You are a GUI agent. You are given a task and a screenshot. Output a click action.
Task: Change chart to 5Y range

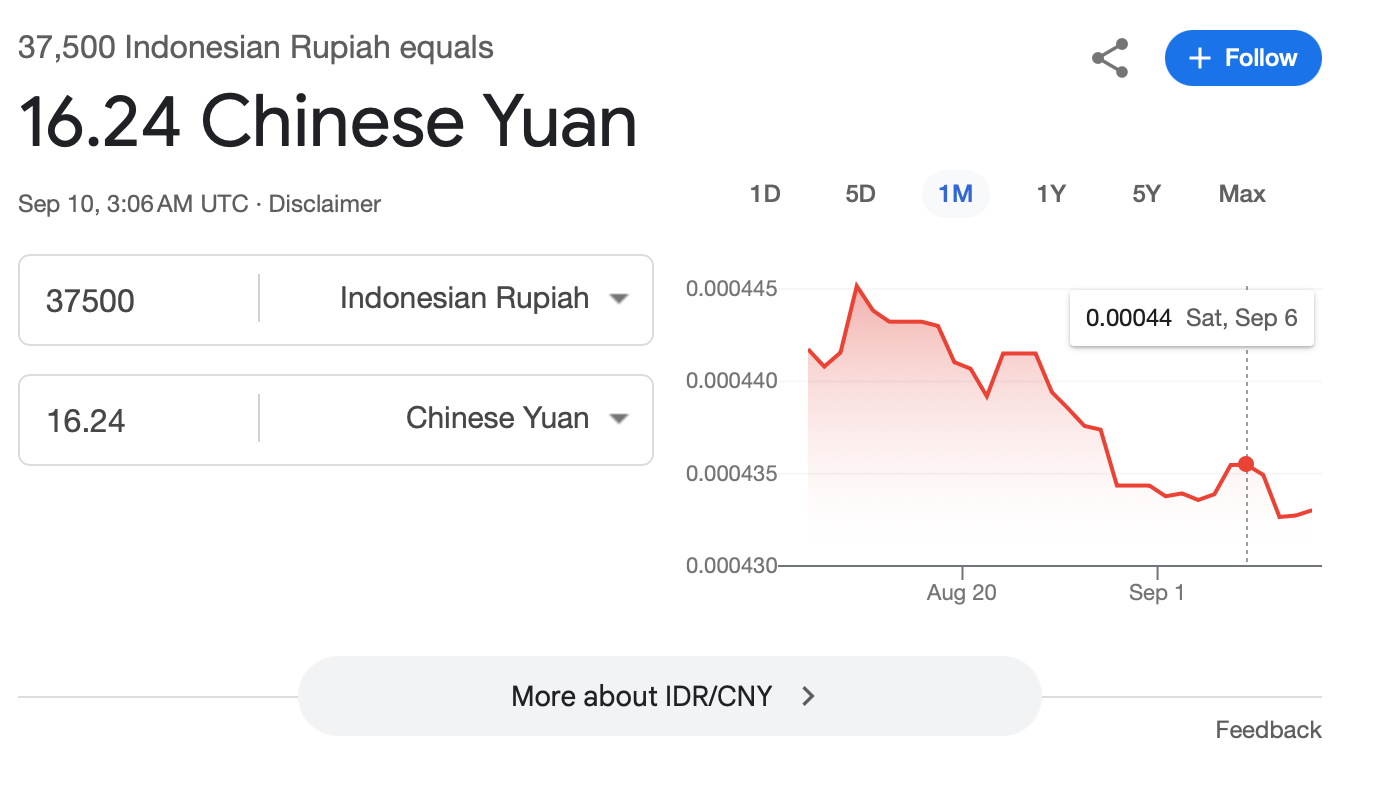coord(1146,194)
